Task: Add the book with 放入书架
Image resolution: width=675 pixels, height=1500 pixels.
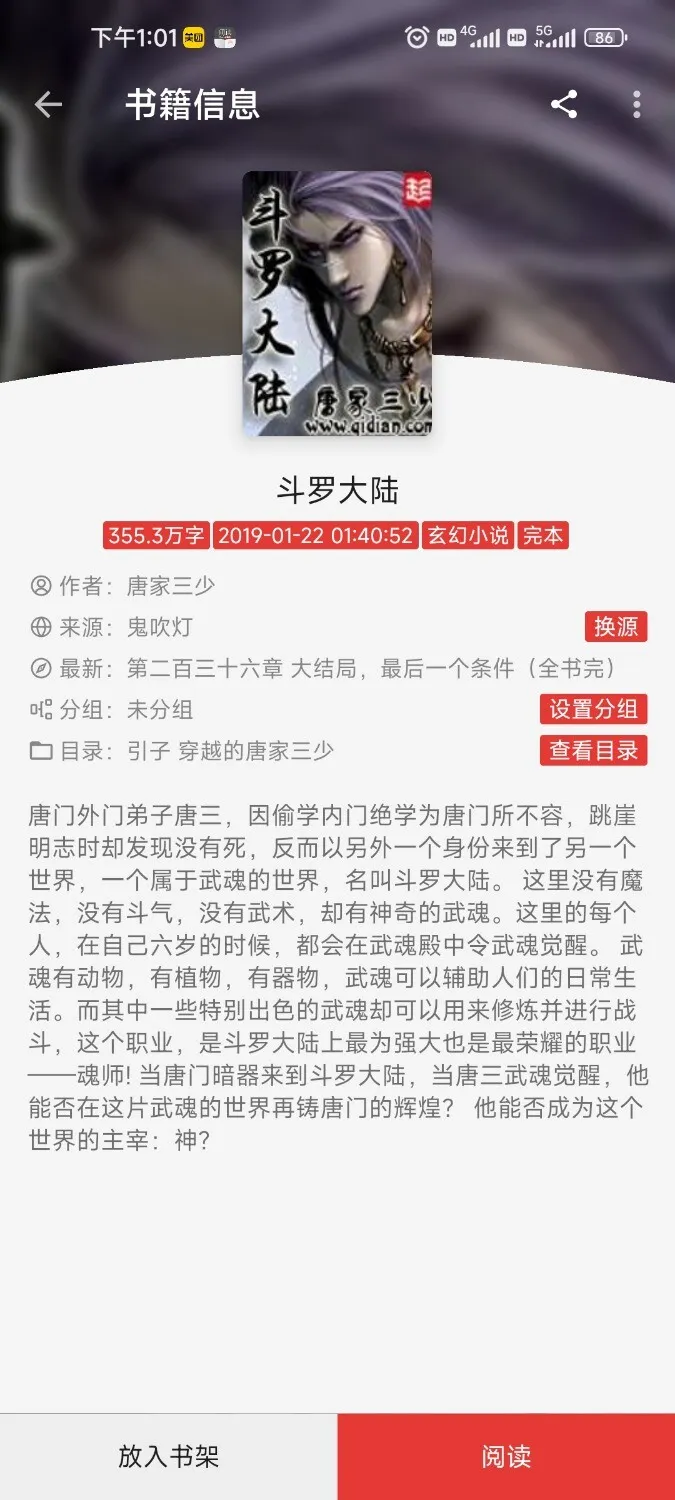Action: pyautogui.click(x=168, y=1456)
